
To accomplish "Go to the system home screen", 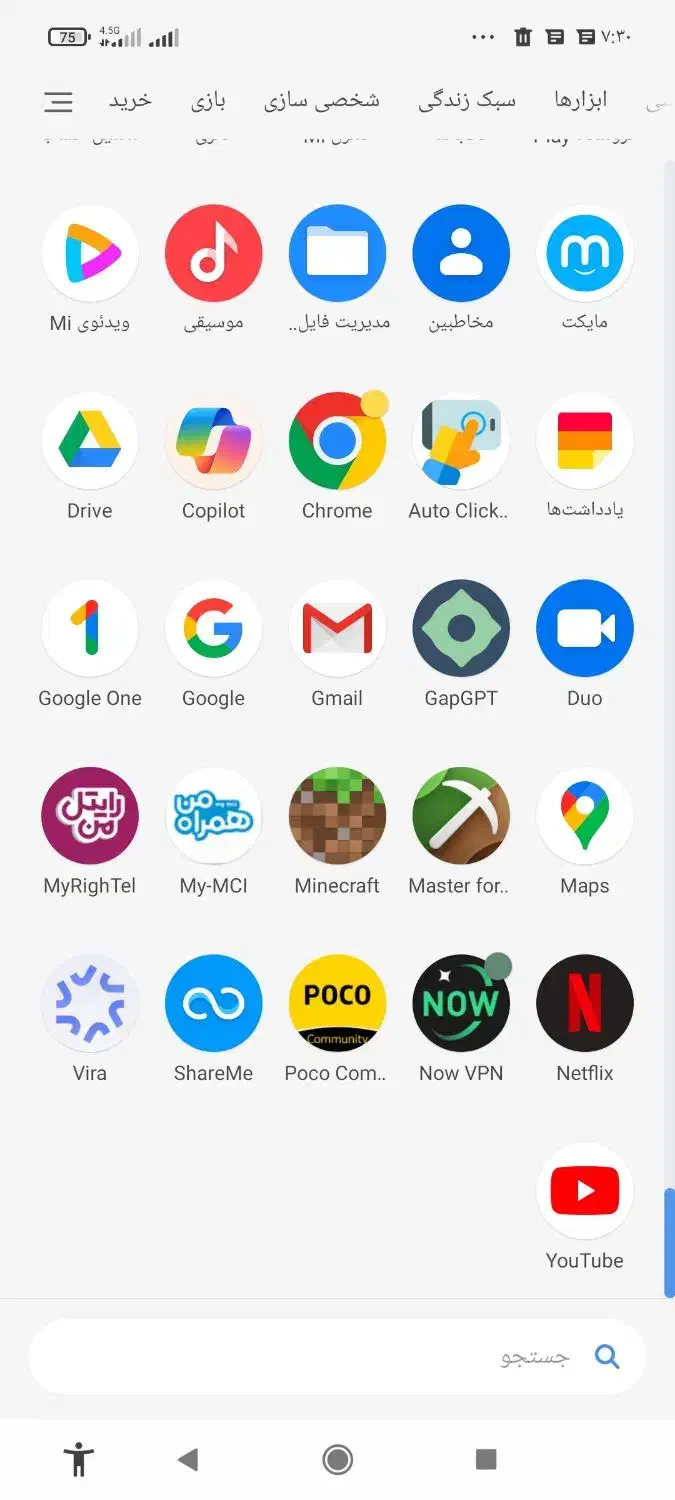I will point(338,1460).
